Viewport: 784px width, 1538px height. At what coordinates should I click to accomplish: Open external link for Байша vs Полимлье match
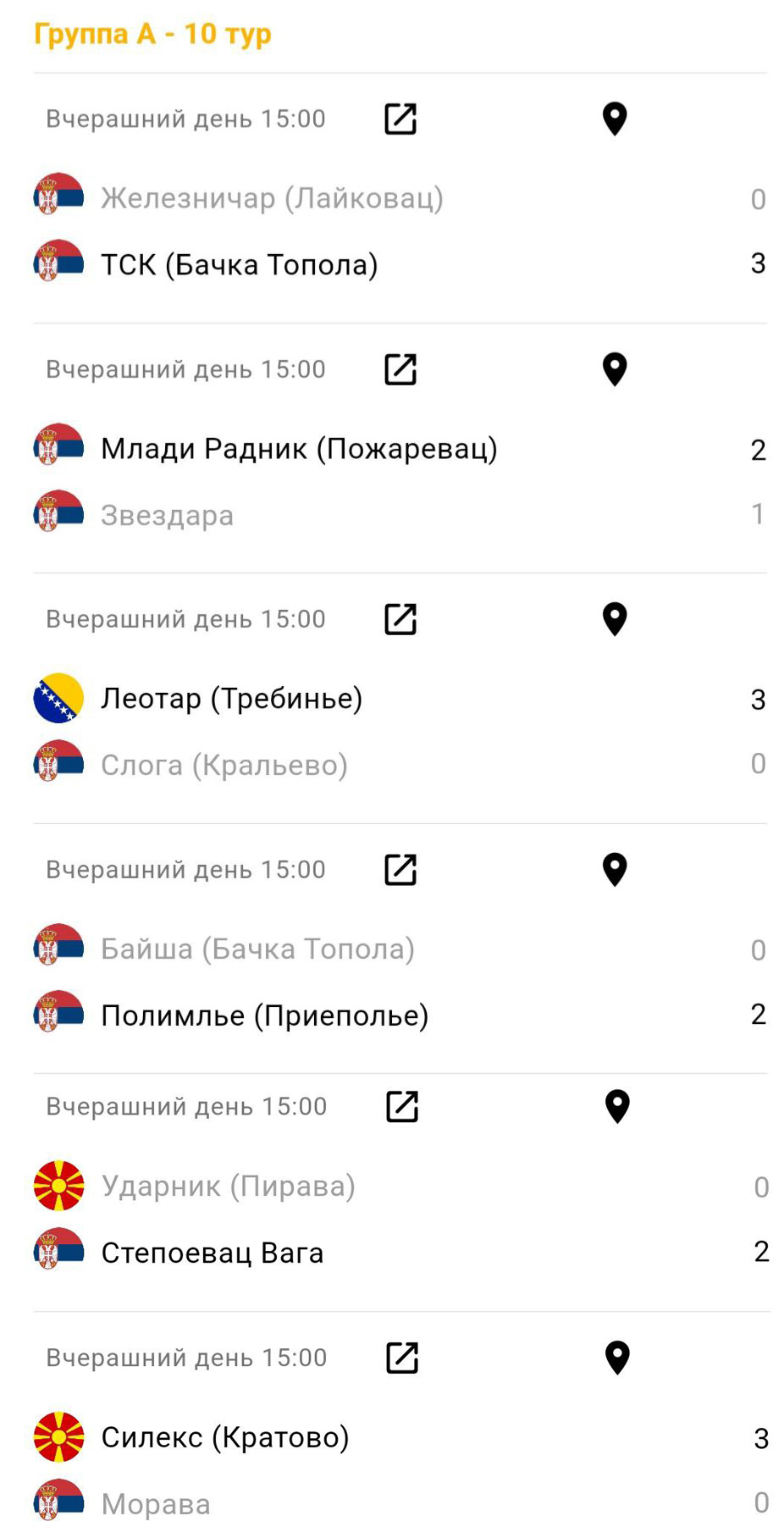tap(400, 870)
